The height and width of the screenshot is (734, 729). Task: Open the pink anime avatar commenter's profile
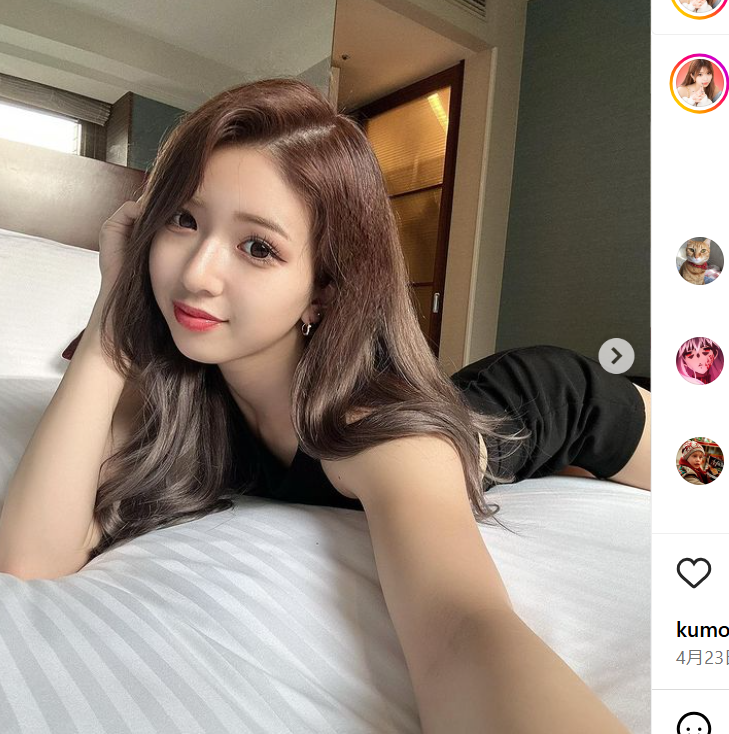699,361
